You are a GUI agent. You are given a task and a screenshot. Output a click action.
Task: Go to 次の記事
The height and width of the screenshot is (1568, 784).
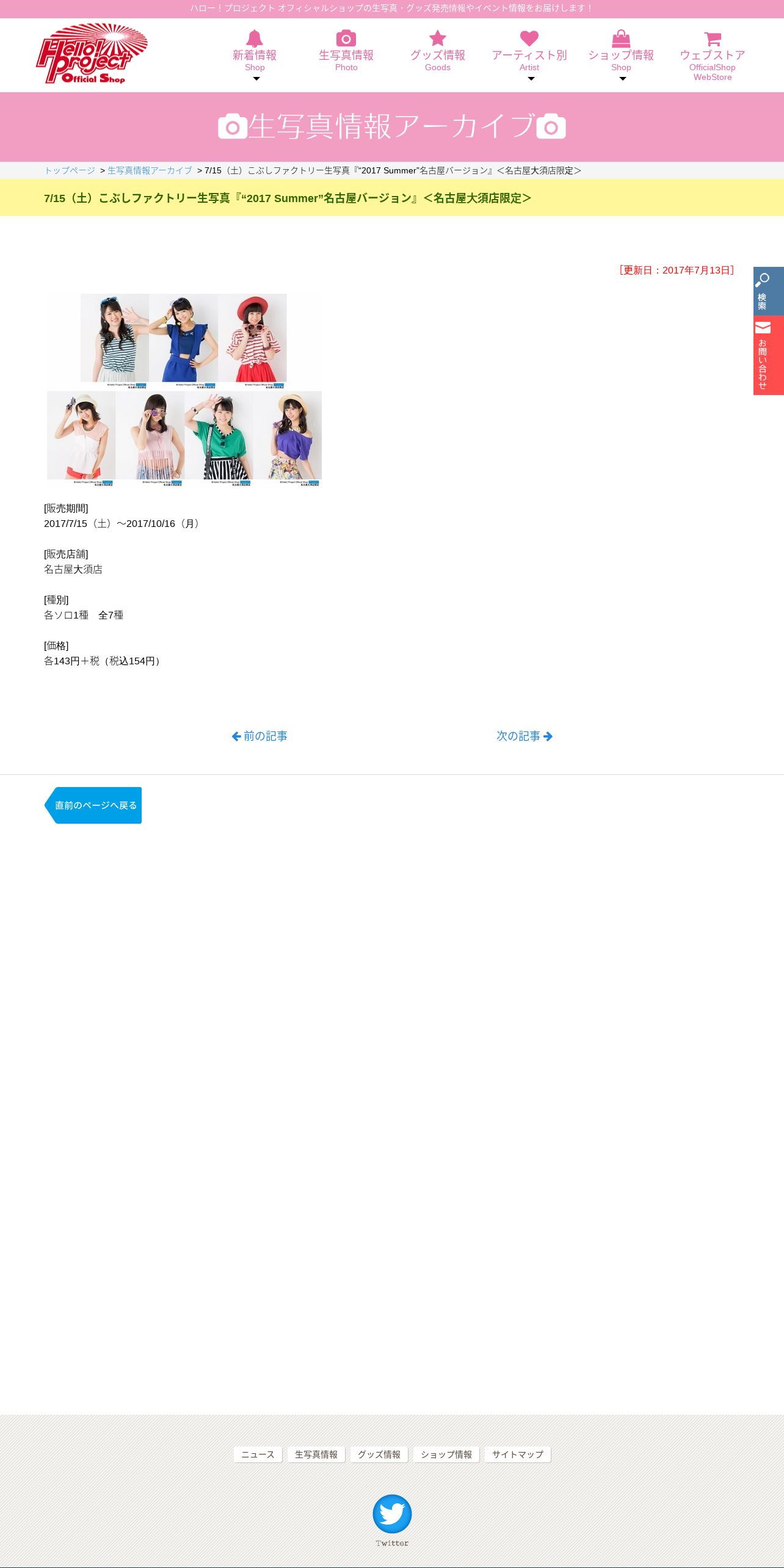pyautogui.click(x=524, y=736)
